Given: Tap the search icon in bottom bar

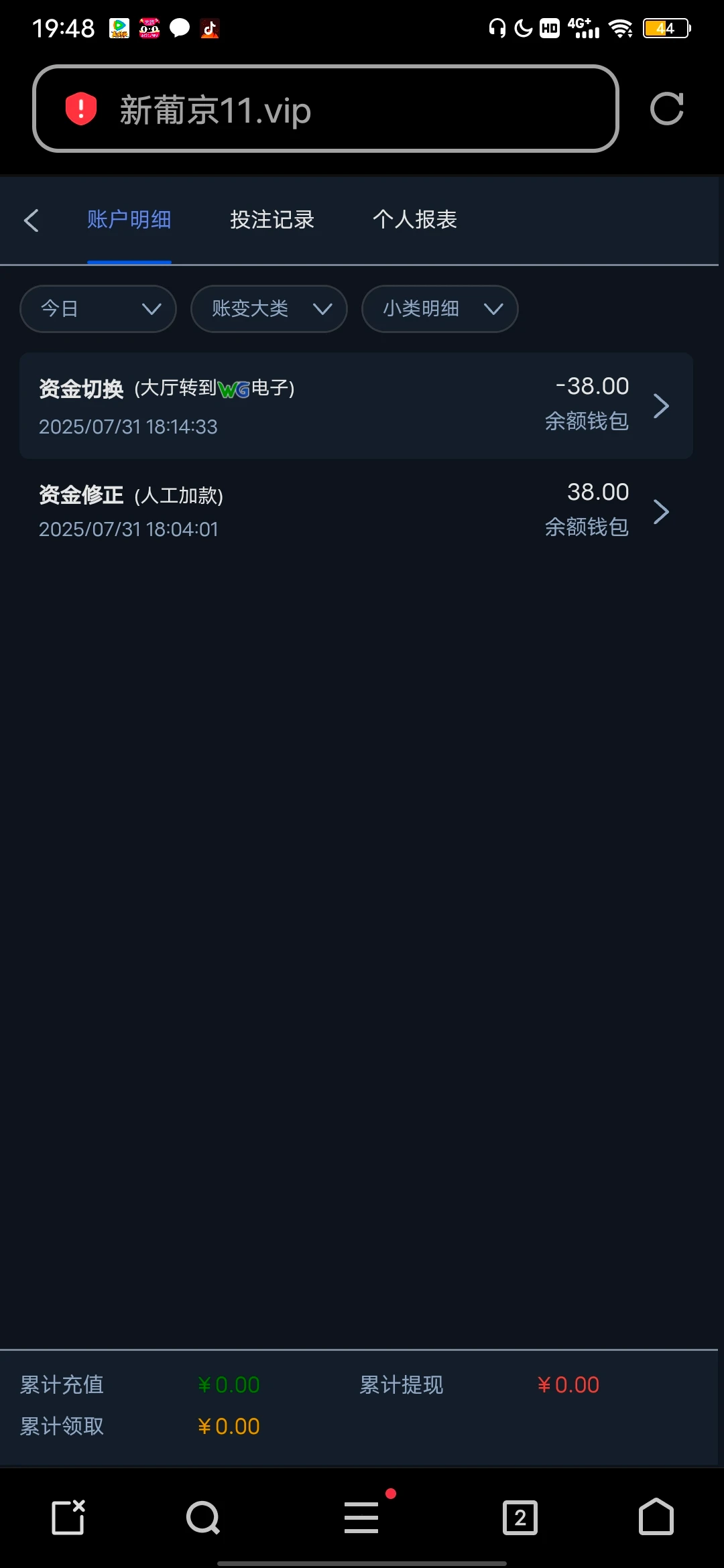Looking at the screenshot, I should click(x=202, y=1518).
